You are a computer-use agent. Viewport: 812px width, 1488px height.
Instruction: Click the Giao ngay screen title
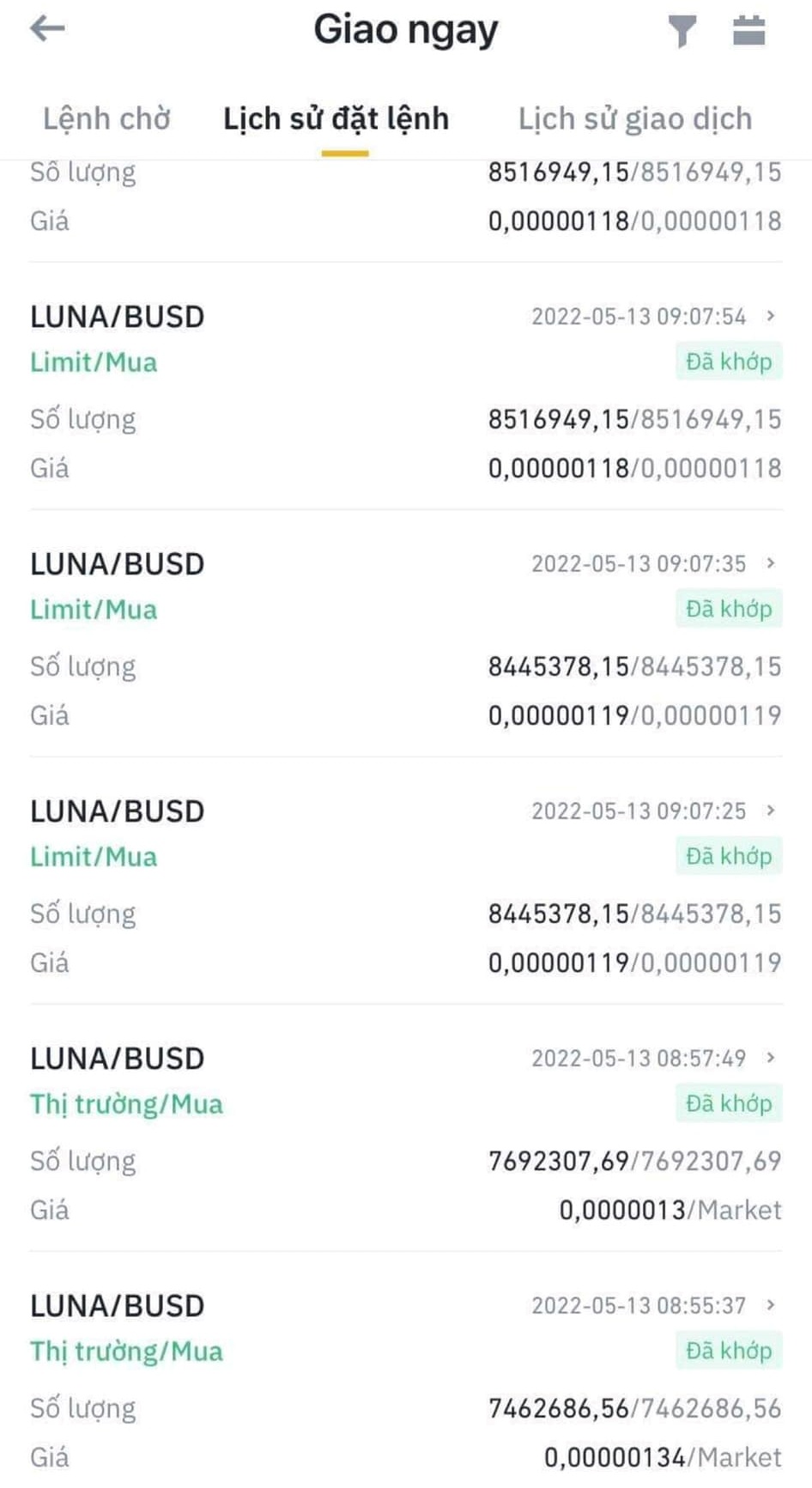tap(406, 28)
